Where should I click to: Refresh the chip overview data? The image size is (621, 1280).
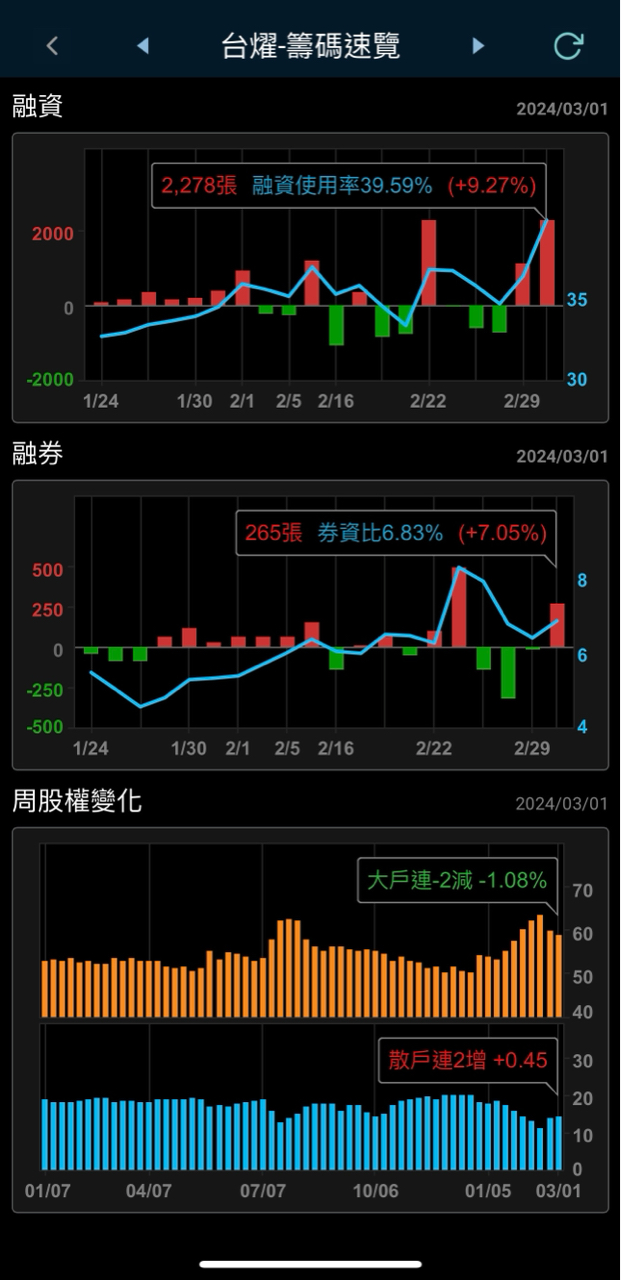pyautogui.click(x=567, y=46)
